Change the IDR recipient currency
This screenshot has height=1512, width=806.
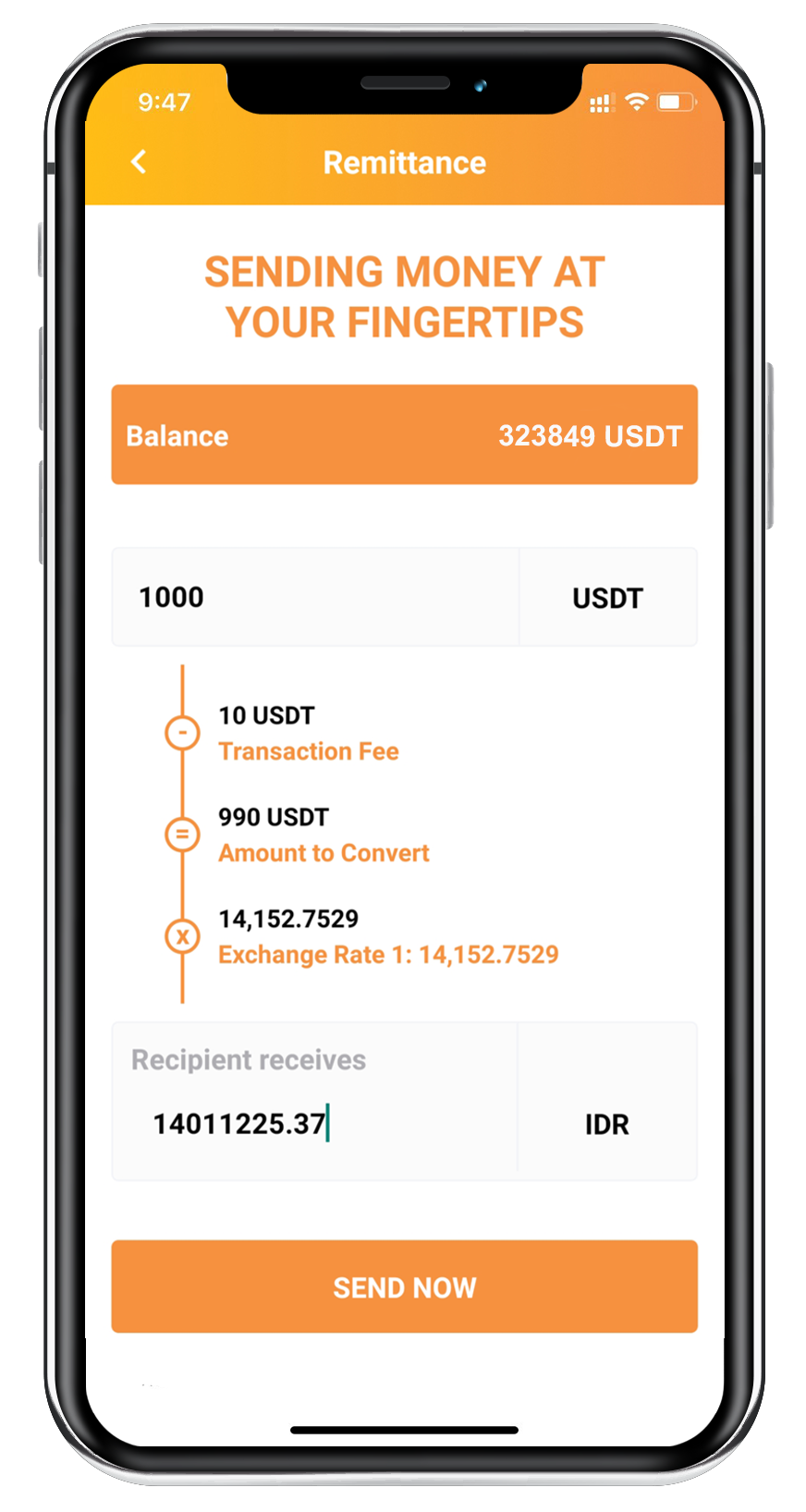(x=606, y=1124)
